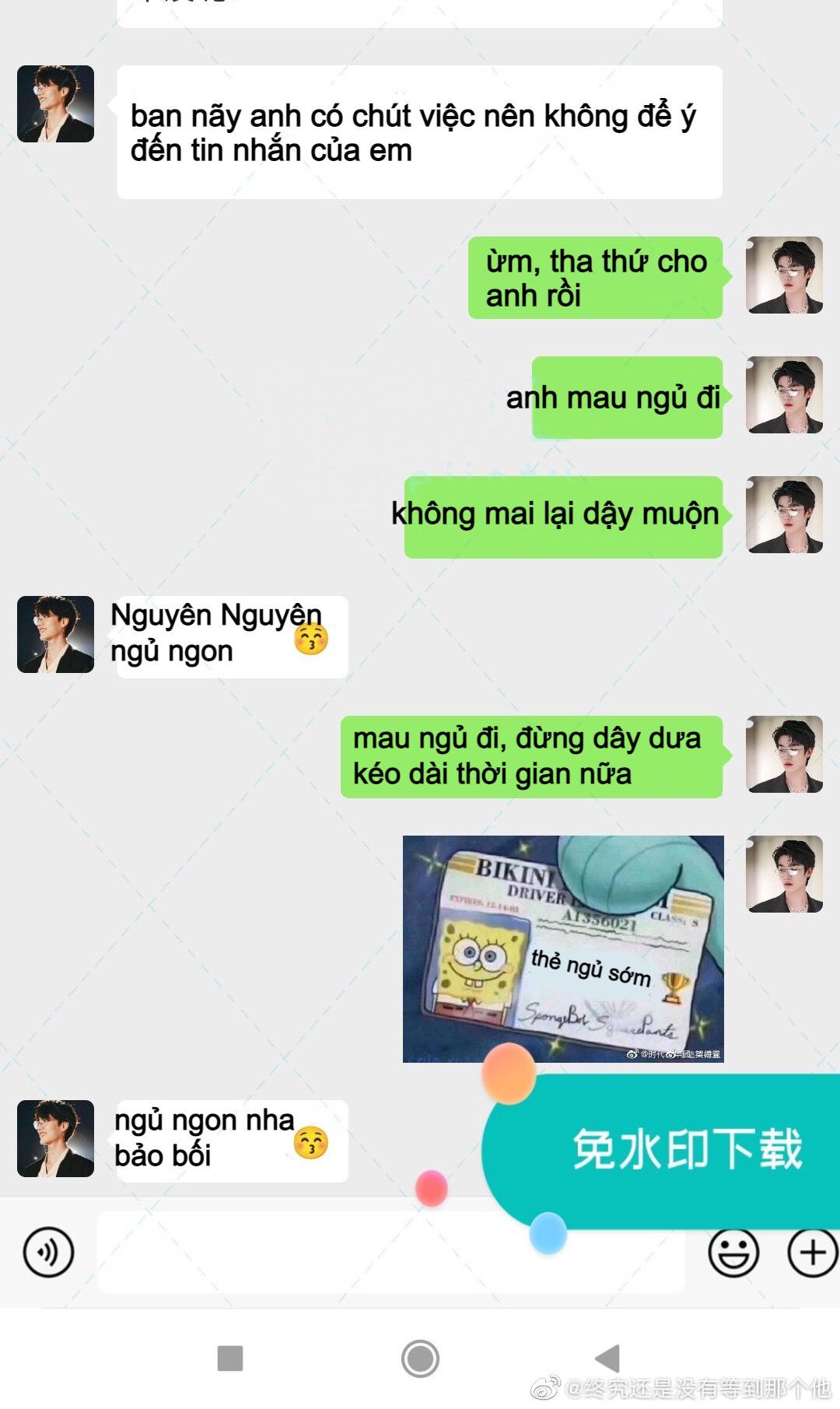Viewport: 840px width, 1409px height.
Task: Open the plus attachments menu
Action: click(812, 1253)
